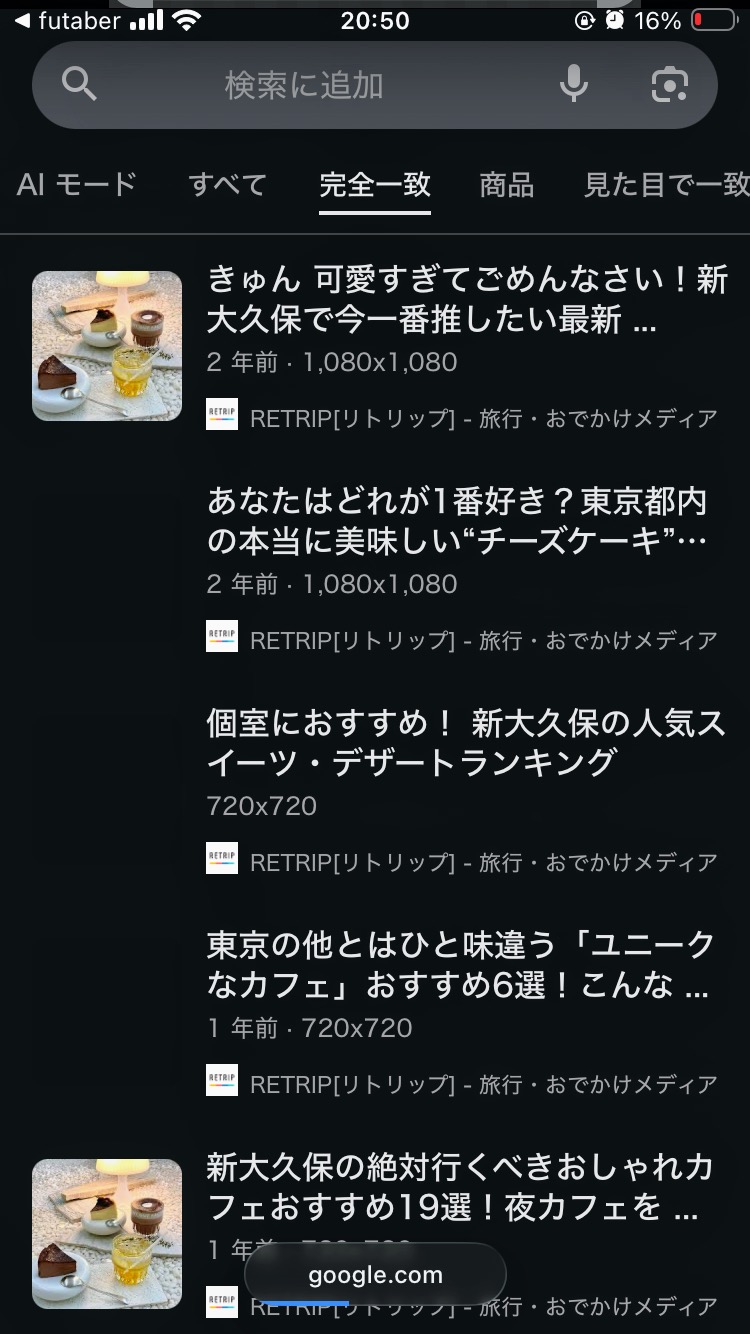Start voice search with the microphone icon

tap(573, 85)
